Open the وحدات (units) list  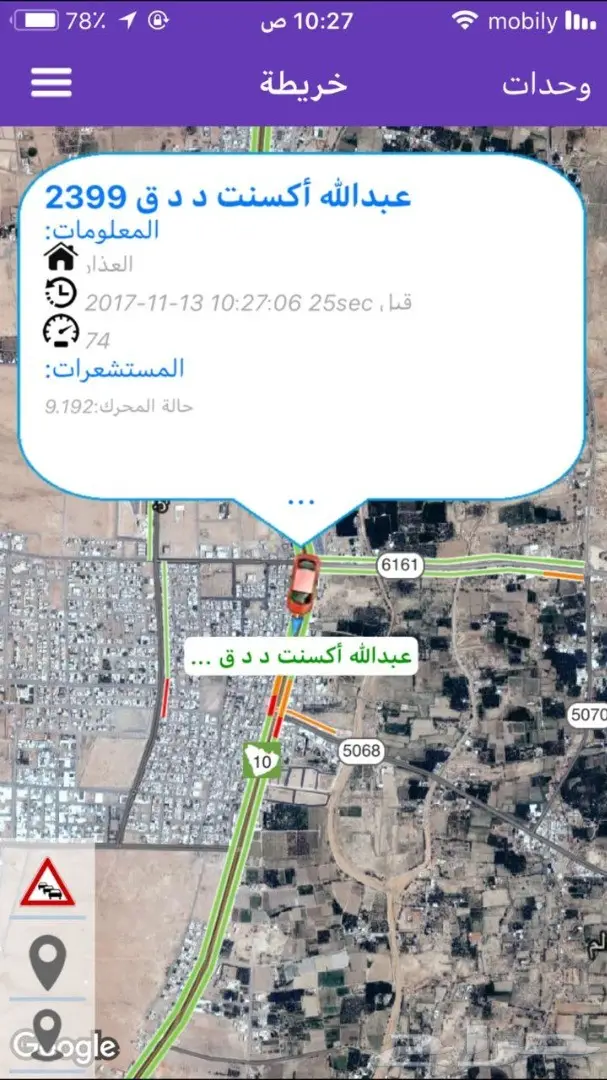click(546, 84)
